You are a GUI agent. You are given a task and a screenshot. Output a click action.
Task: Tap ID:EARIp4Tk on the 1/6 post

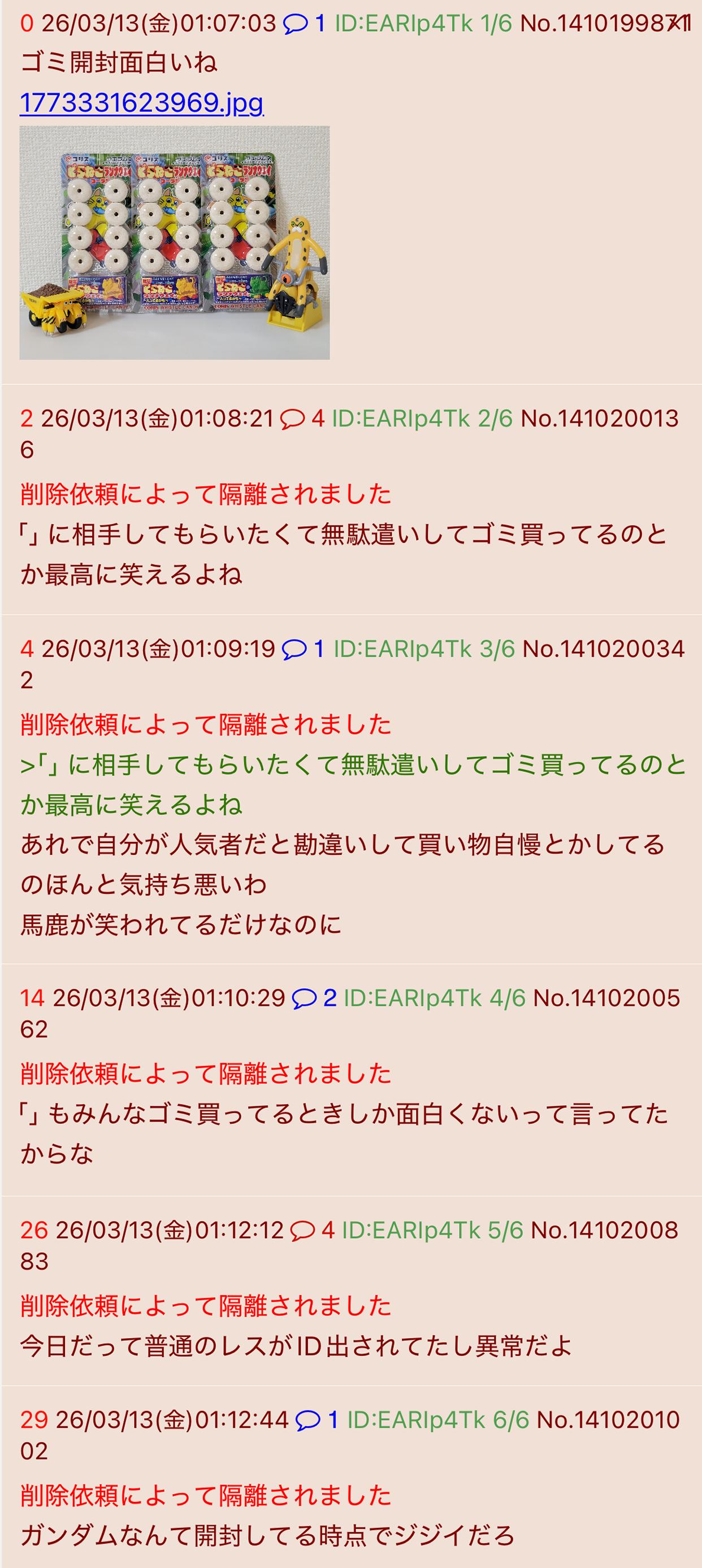404,24
